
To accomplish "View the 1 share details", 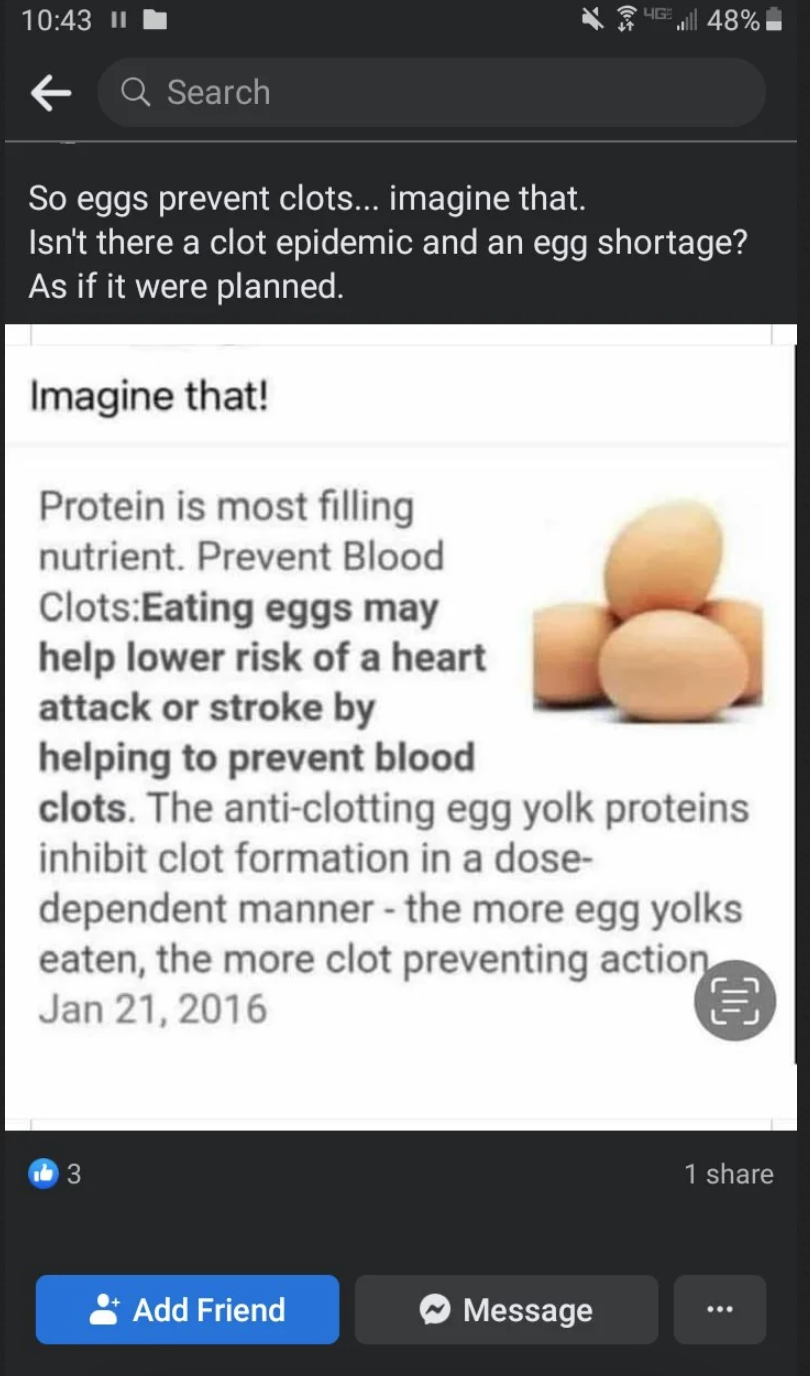I will click(x=728, y=1173).
